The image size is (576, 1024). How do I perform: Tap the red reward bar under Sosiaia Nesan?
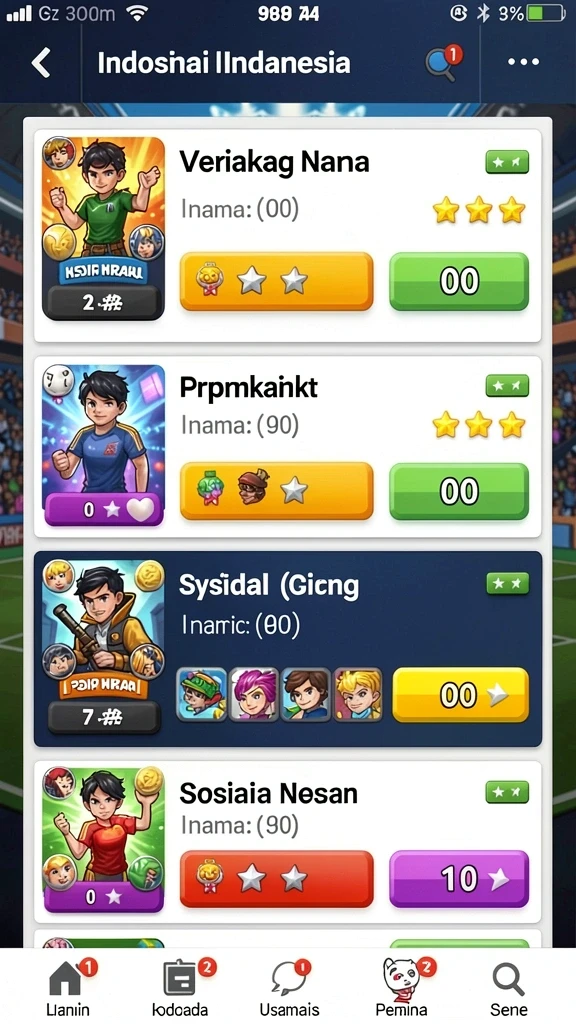[276, 879]
